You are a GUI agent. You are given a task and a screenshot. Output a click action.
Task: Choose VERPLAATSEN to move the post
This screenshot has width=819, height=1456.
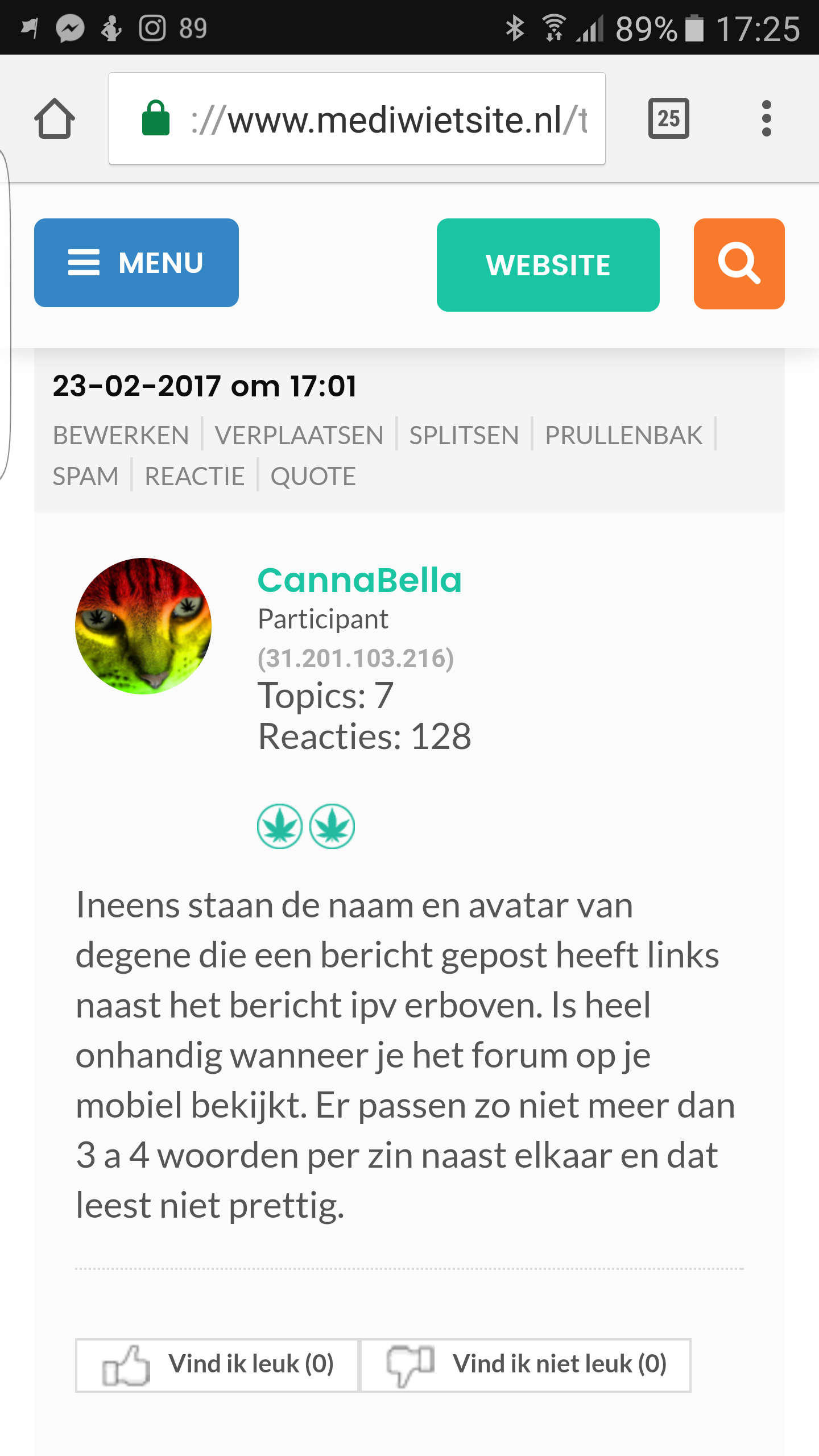click(299, 436)
